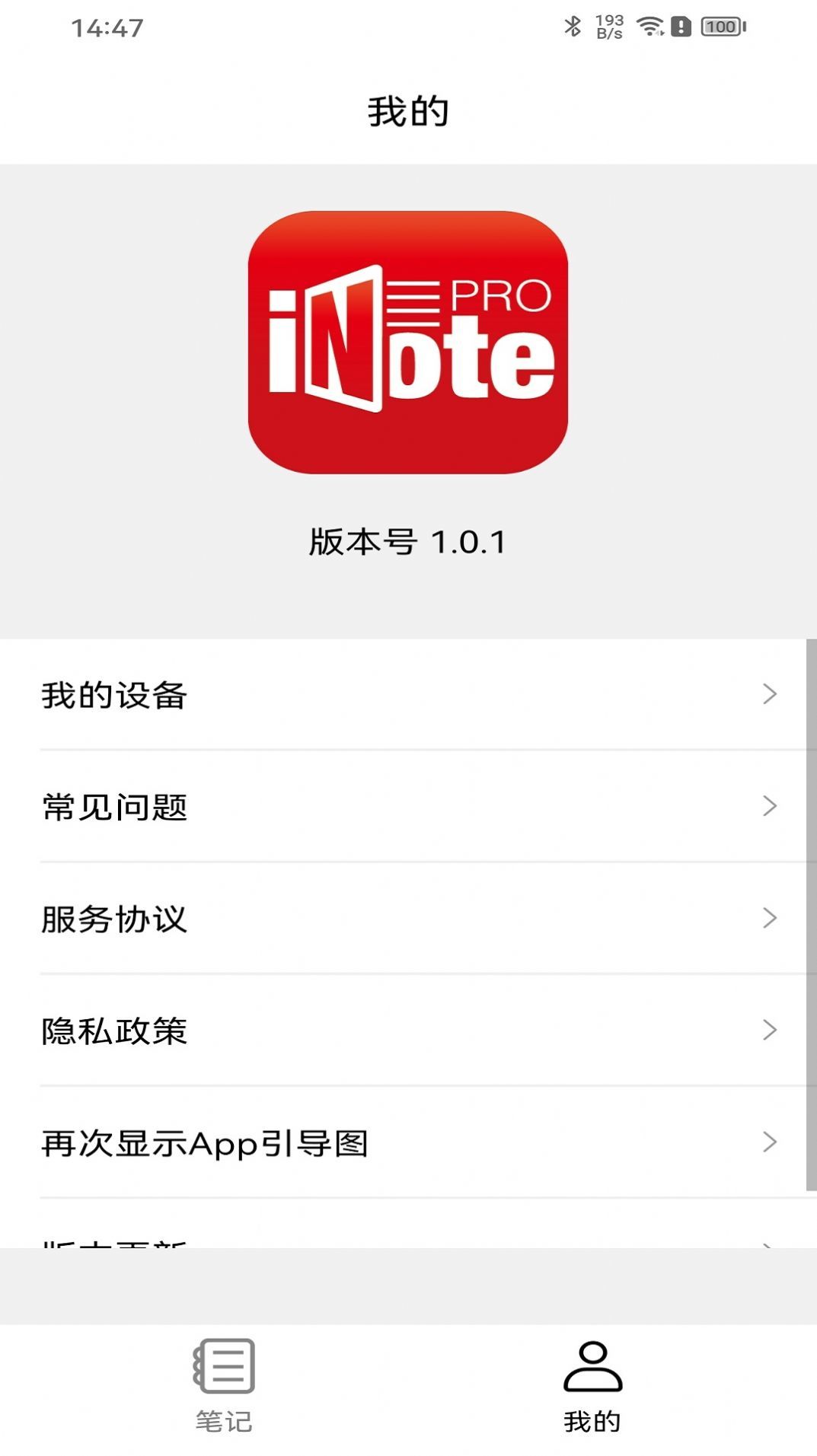Tap the clock showing 14:47
Image resolution: width=817 pixels, height=1456 pixels.
click(x=107, y=25)
